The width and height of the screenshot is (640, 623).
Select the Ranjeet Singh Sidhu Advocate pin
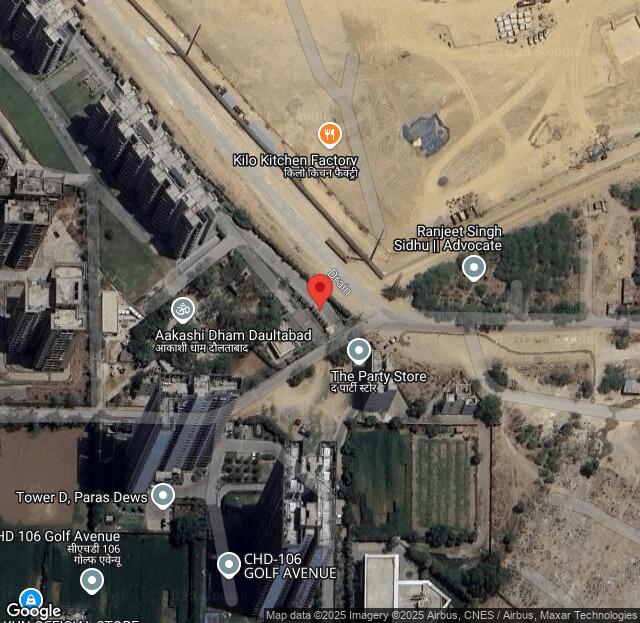click(x=473, y=267)
